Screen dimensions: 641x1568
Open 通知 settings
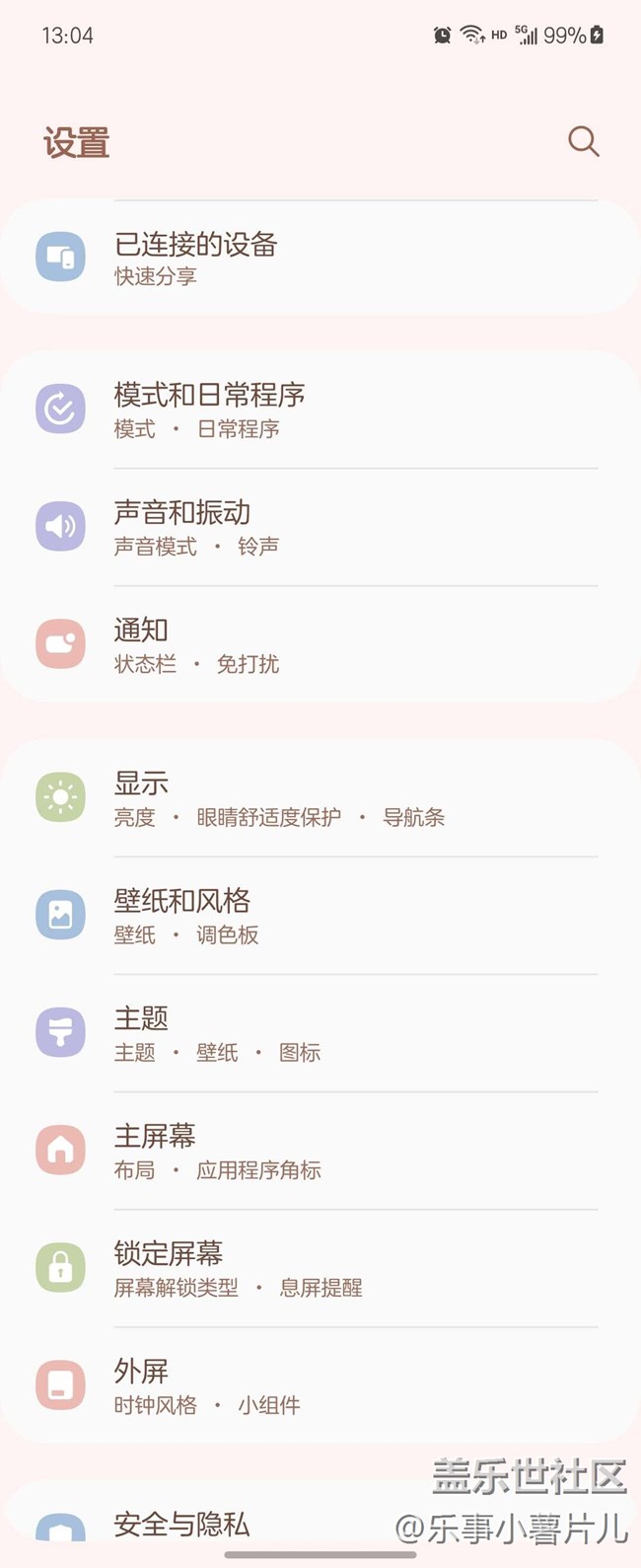click(320, 644)
